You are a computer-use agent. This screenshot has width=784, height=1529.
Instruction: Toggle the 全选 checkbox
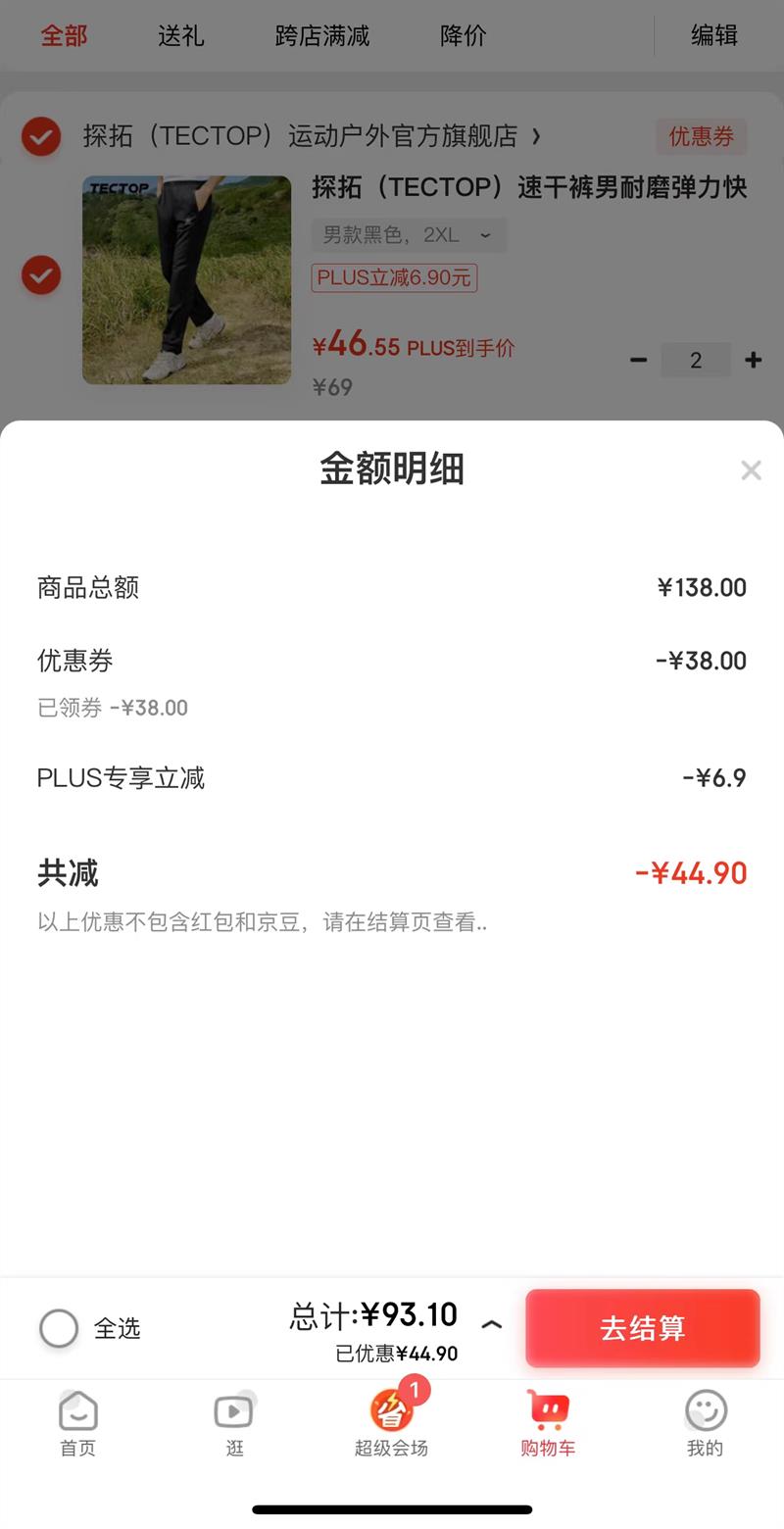tap(59, 1329)
